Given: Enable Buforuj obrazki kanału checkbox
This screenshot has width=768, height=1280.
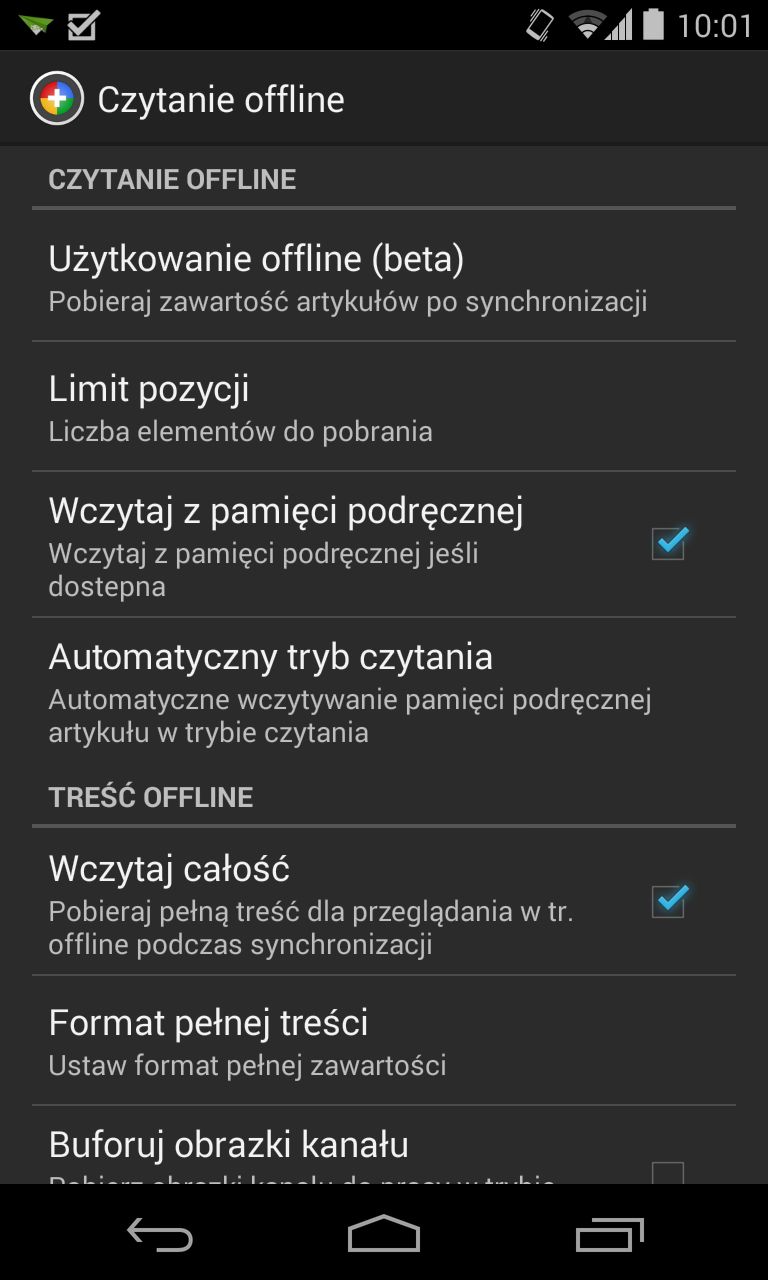Looking at the screenshot, I should (x=668, y=1173).
